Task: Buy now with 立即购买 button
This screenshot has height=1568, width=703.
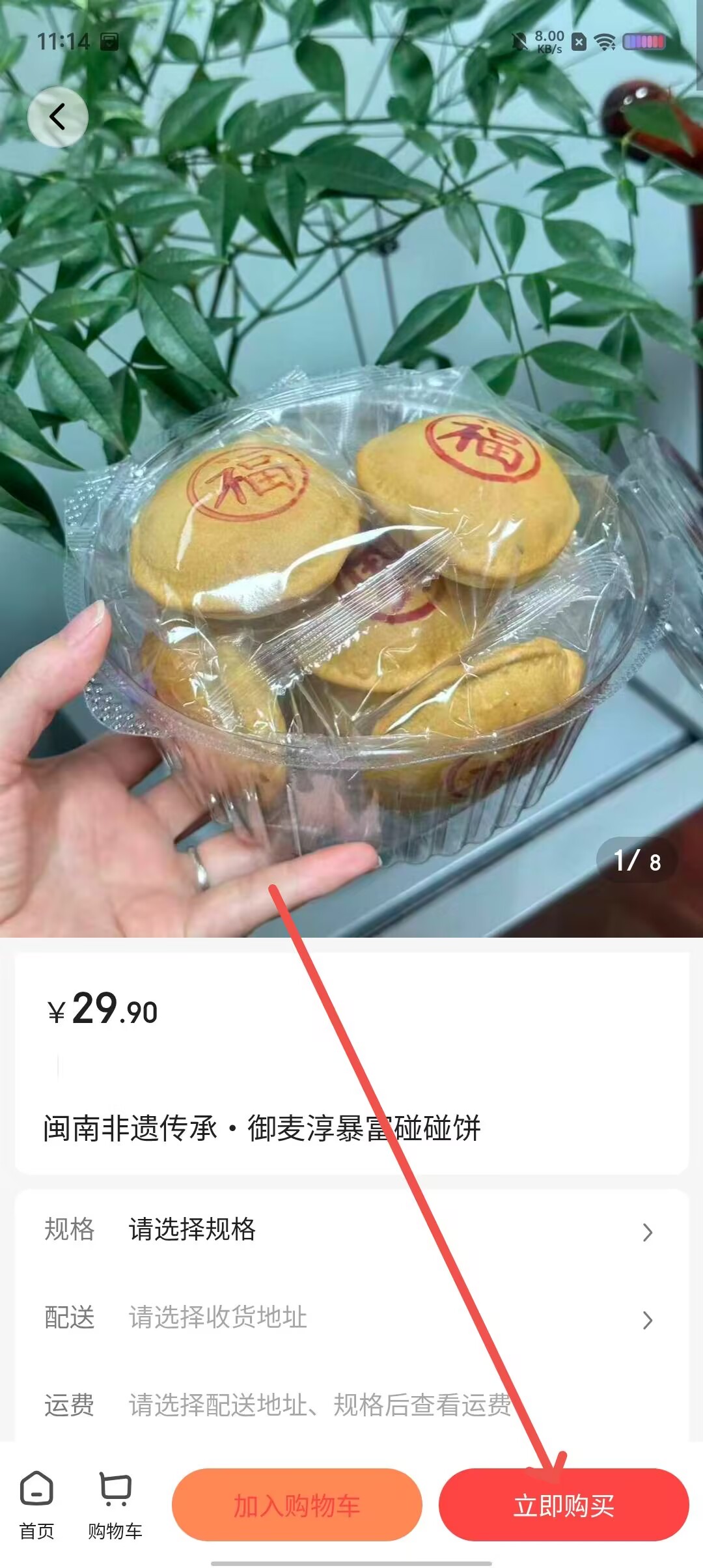Action: 564,1505
